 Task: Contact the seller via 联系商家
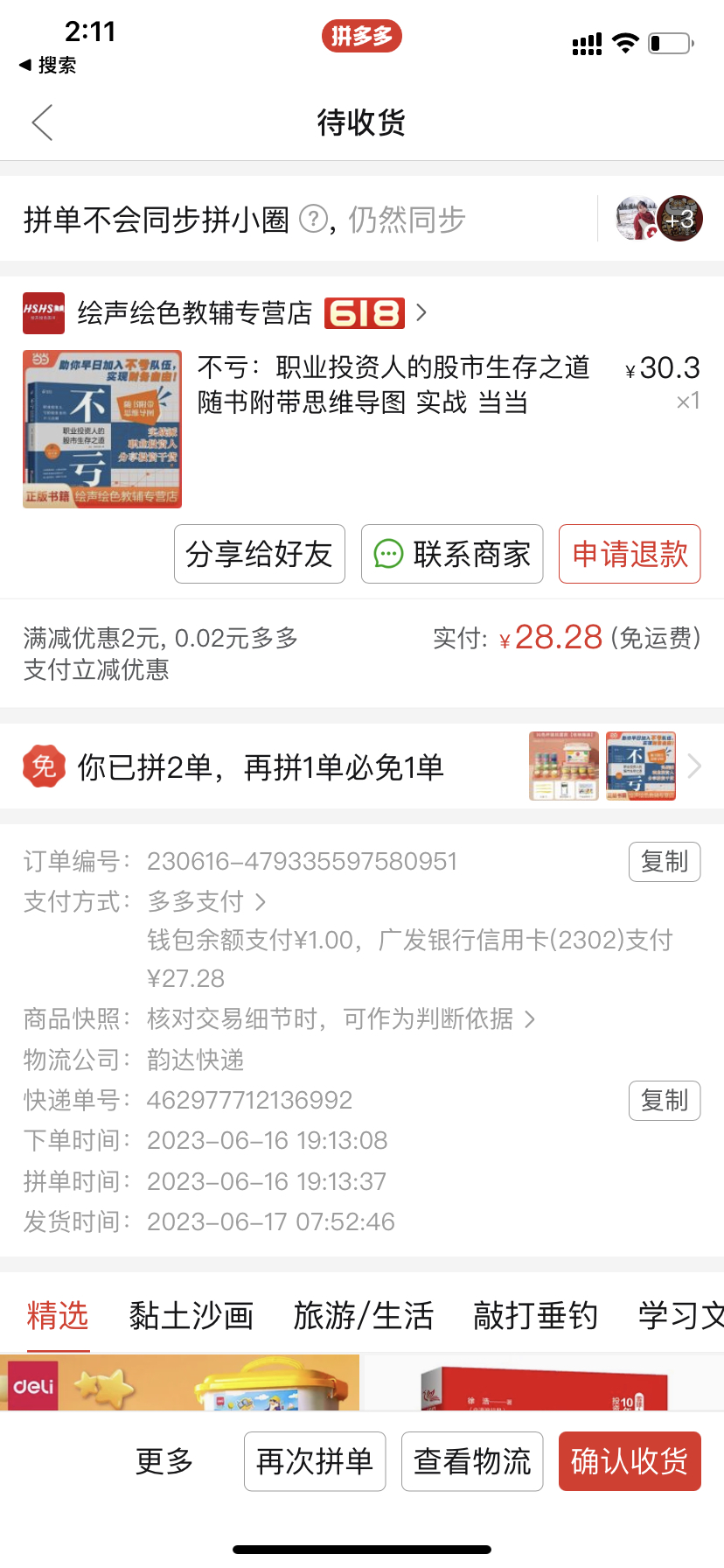(x=452, y=554)
